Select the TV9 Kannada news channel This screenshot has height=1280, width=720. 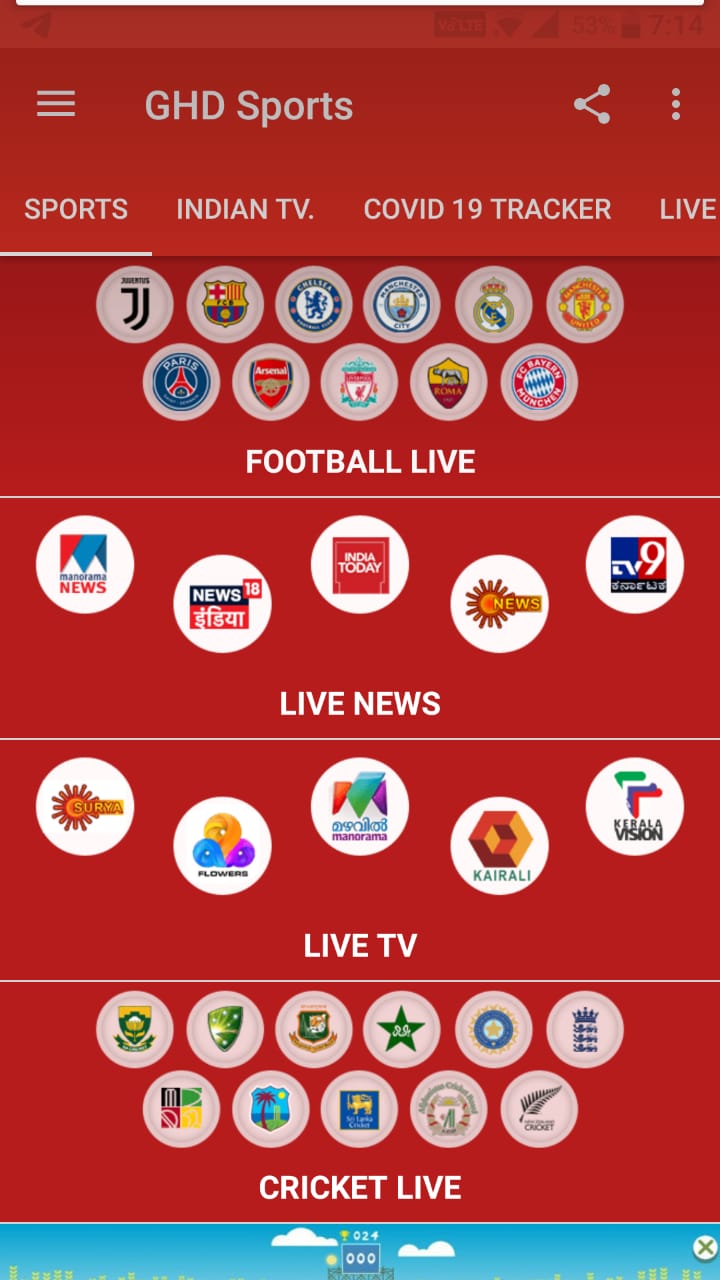[x=636, y=563]
